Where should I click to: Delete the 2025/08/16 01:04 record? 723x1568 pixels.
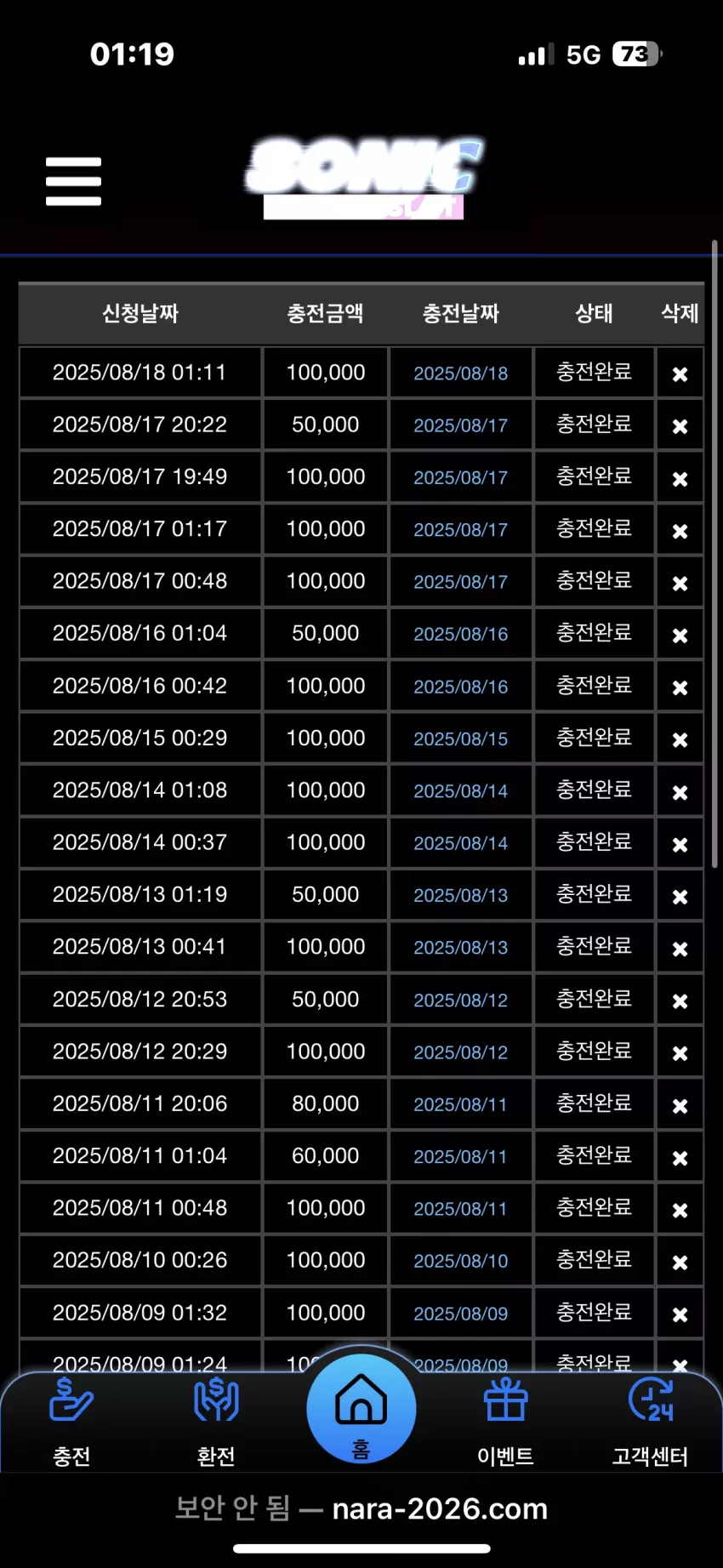[x=680, y=636]
